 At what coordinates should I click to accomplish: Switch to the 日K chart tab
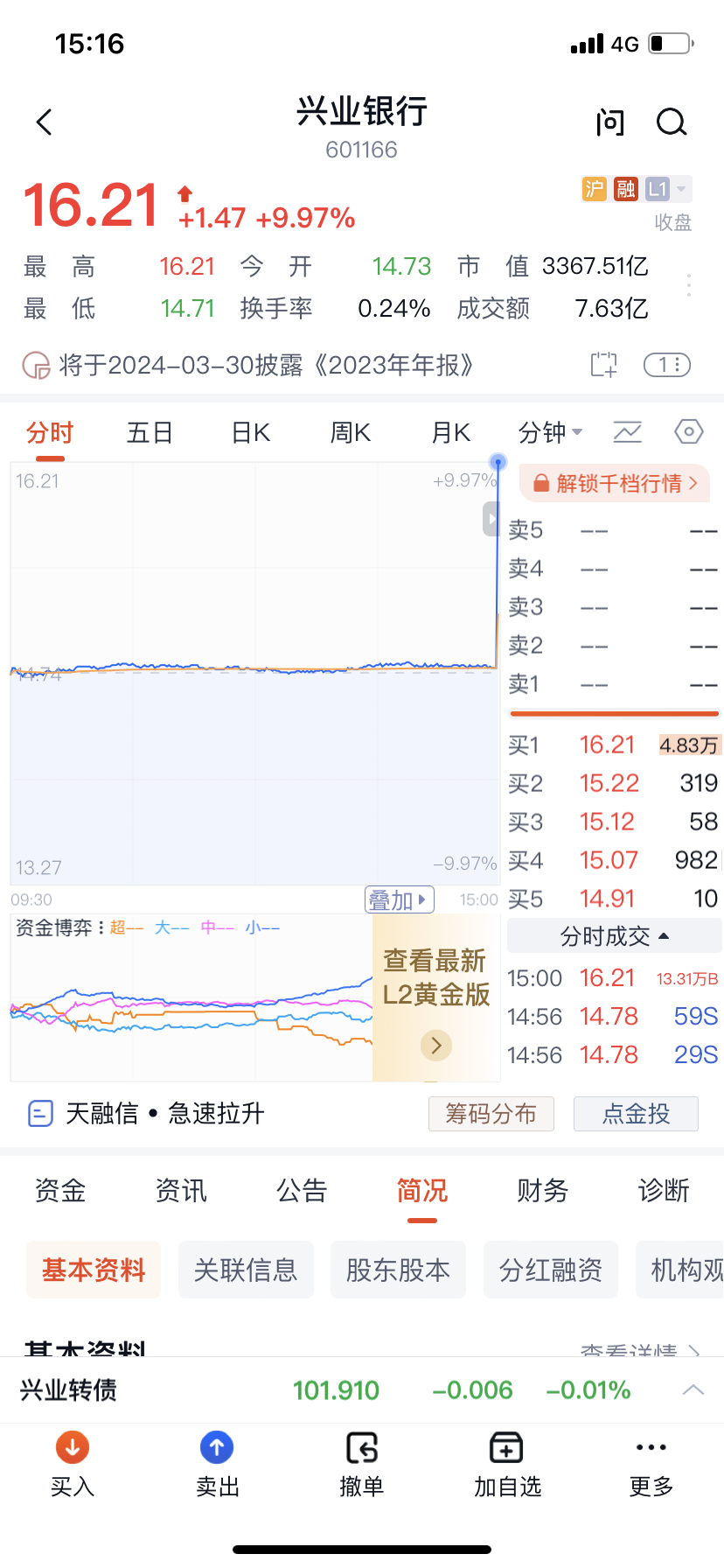(251, 432)
